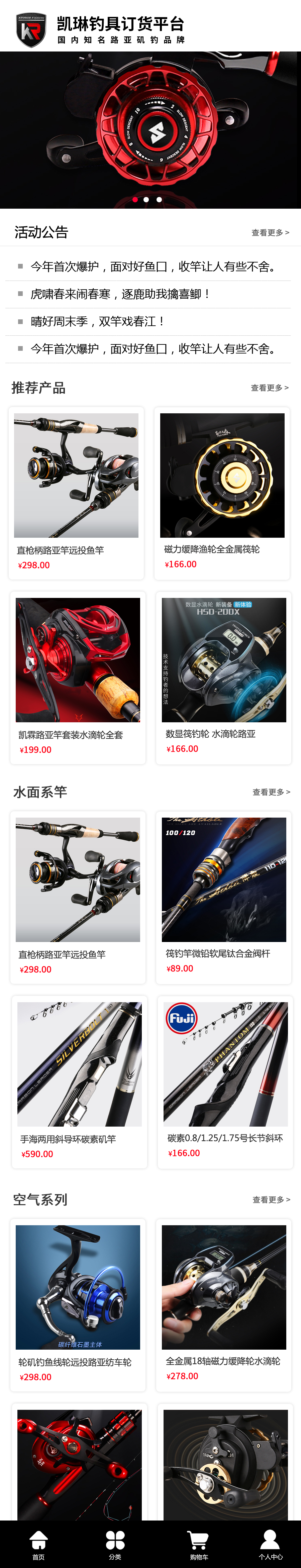301x1568 pixels.
Task: Read the 晴好周末季 announcement
Action: (x=97, y=321)
